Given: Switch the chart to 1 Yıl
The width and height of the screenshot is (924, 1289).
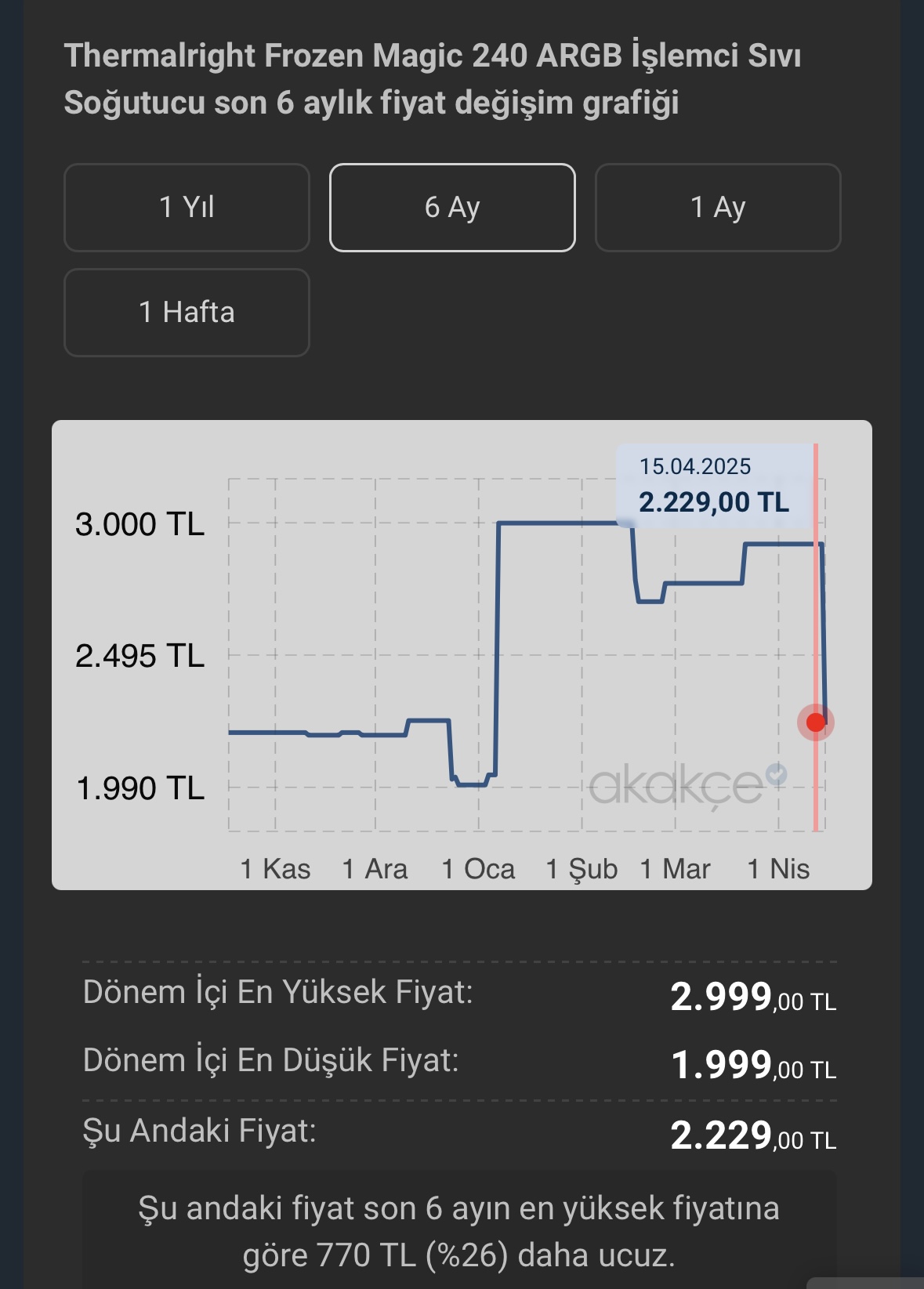Looking at the screenshot, I should pyautogui.click(x=187, y=208).
